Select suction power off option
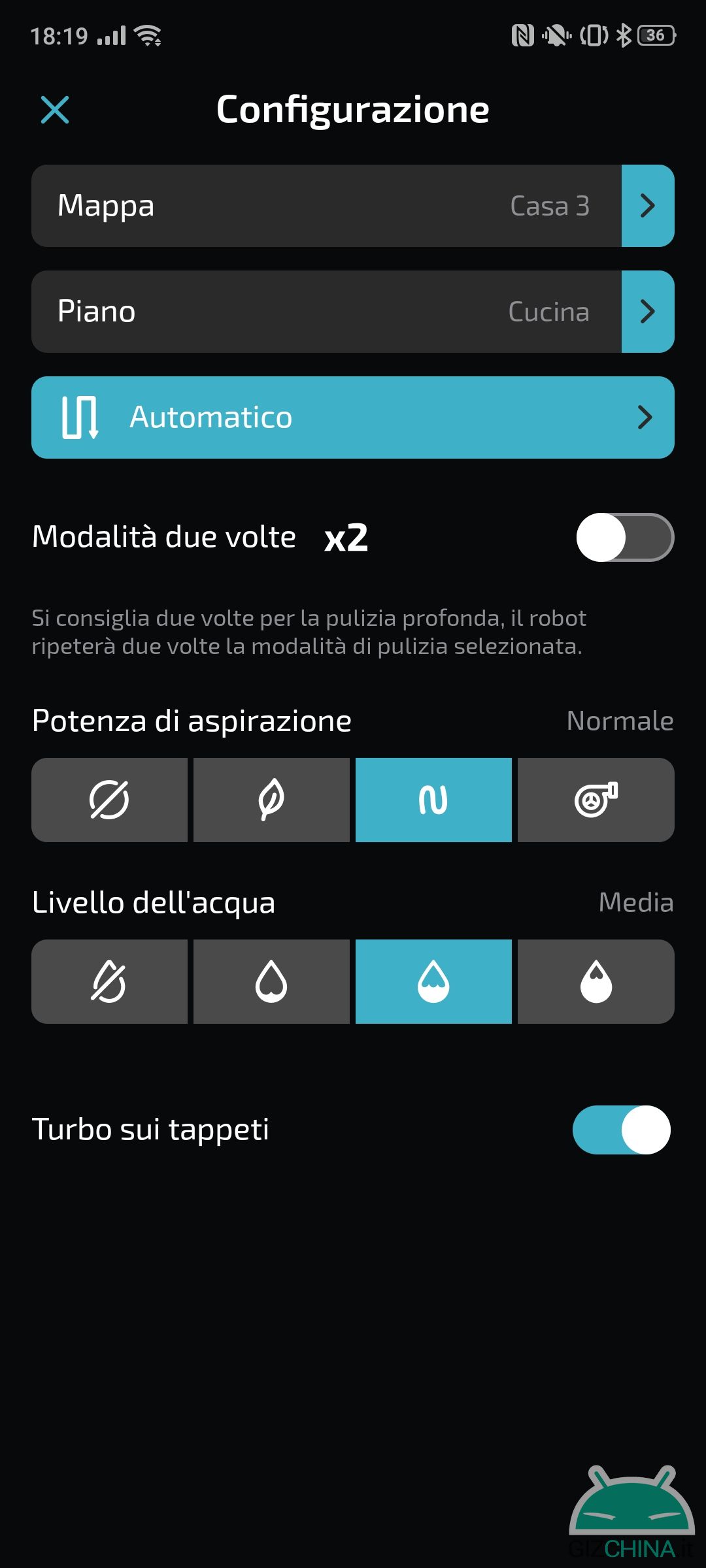The width and height of the screenshot is (706, 1568). click(109, 800)
